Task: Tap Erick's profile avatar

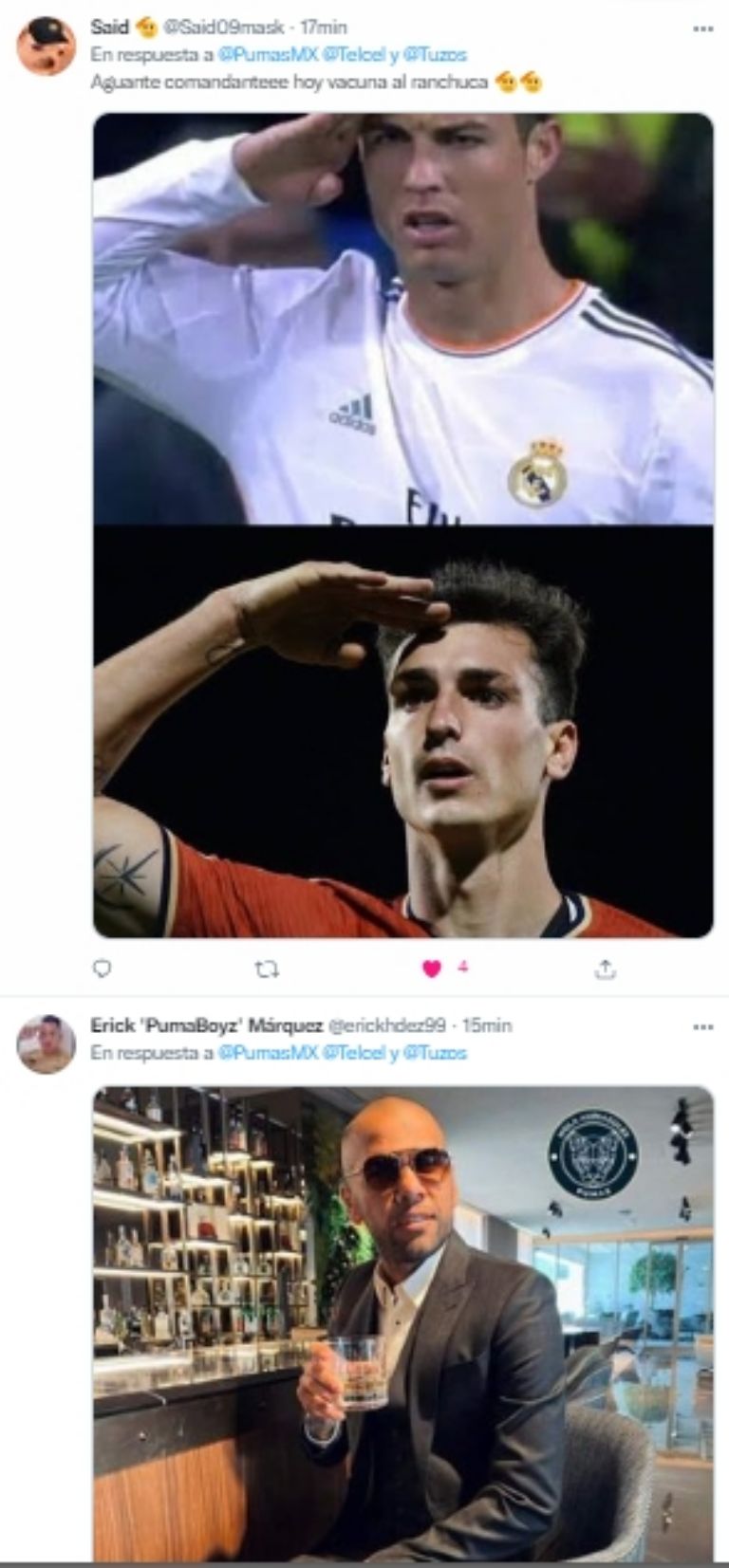Action: (x=46, y=1043)
